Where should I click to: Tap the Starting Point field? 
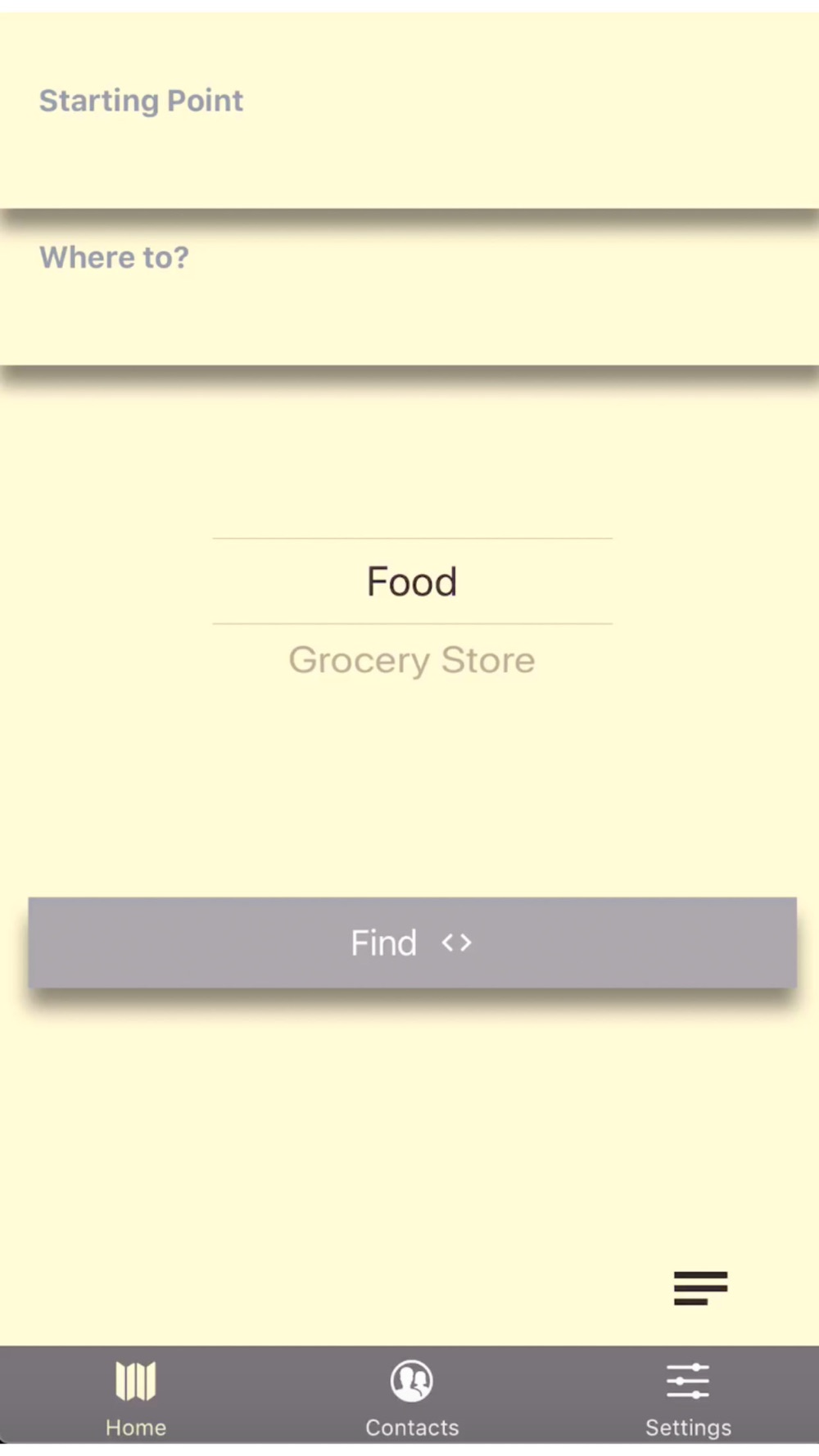point(409,110)
